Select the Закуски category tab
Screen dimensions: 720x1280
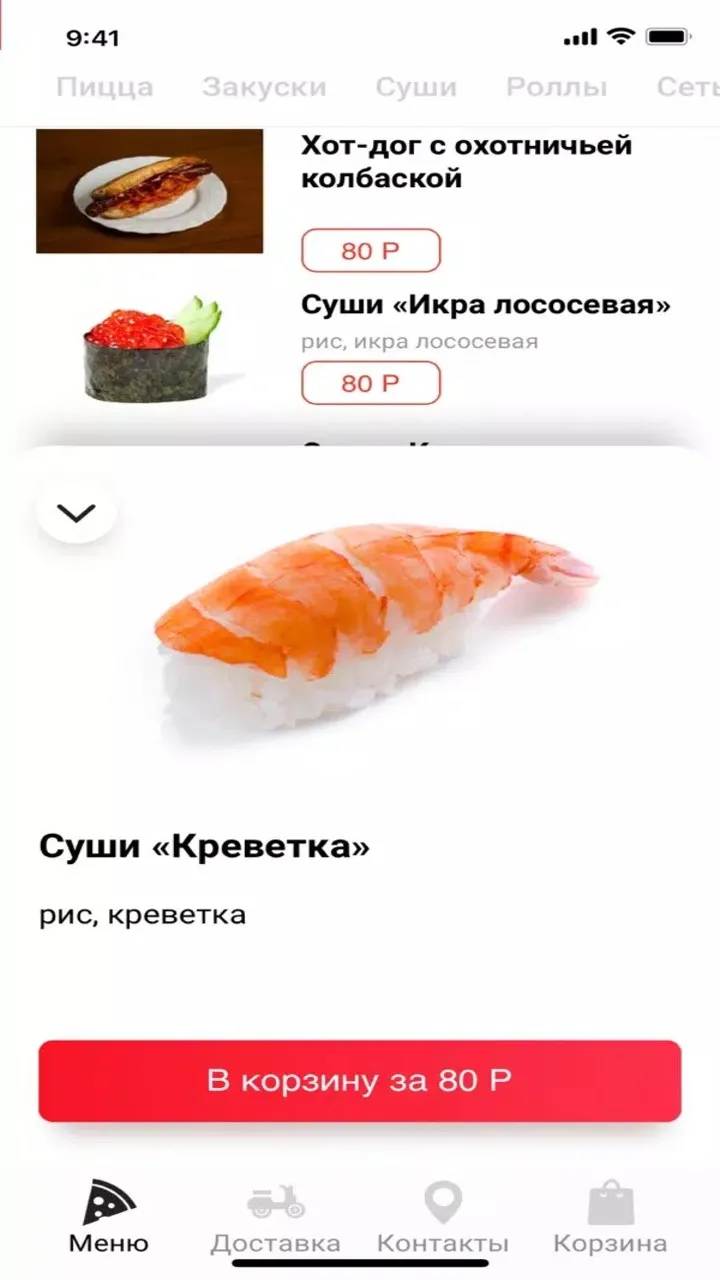264,87
